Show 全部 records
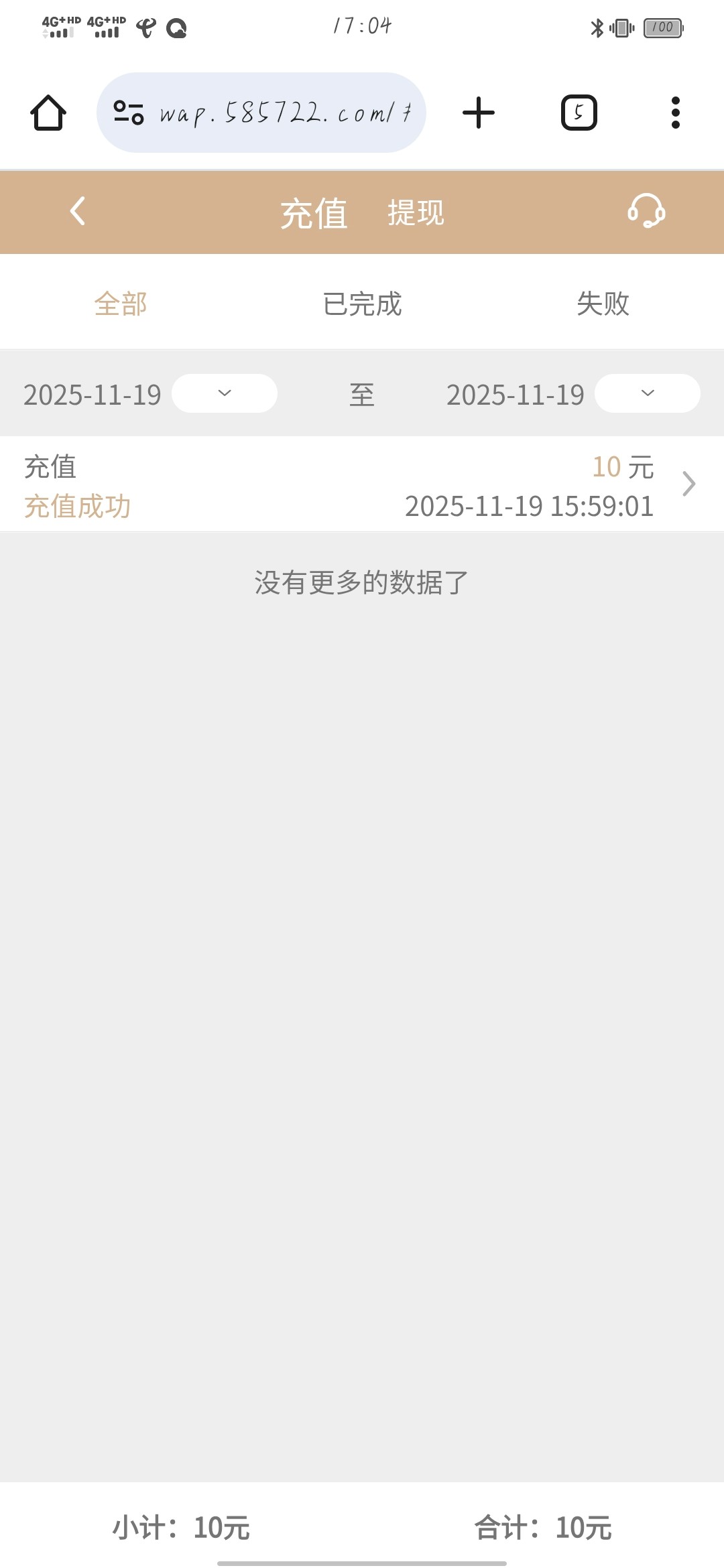The image size is (724, 1568). [x=121, y=304]
